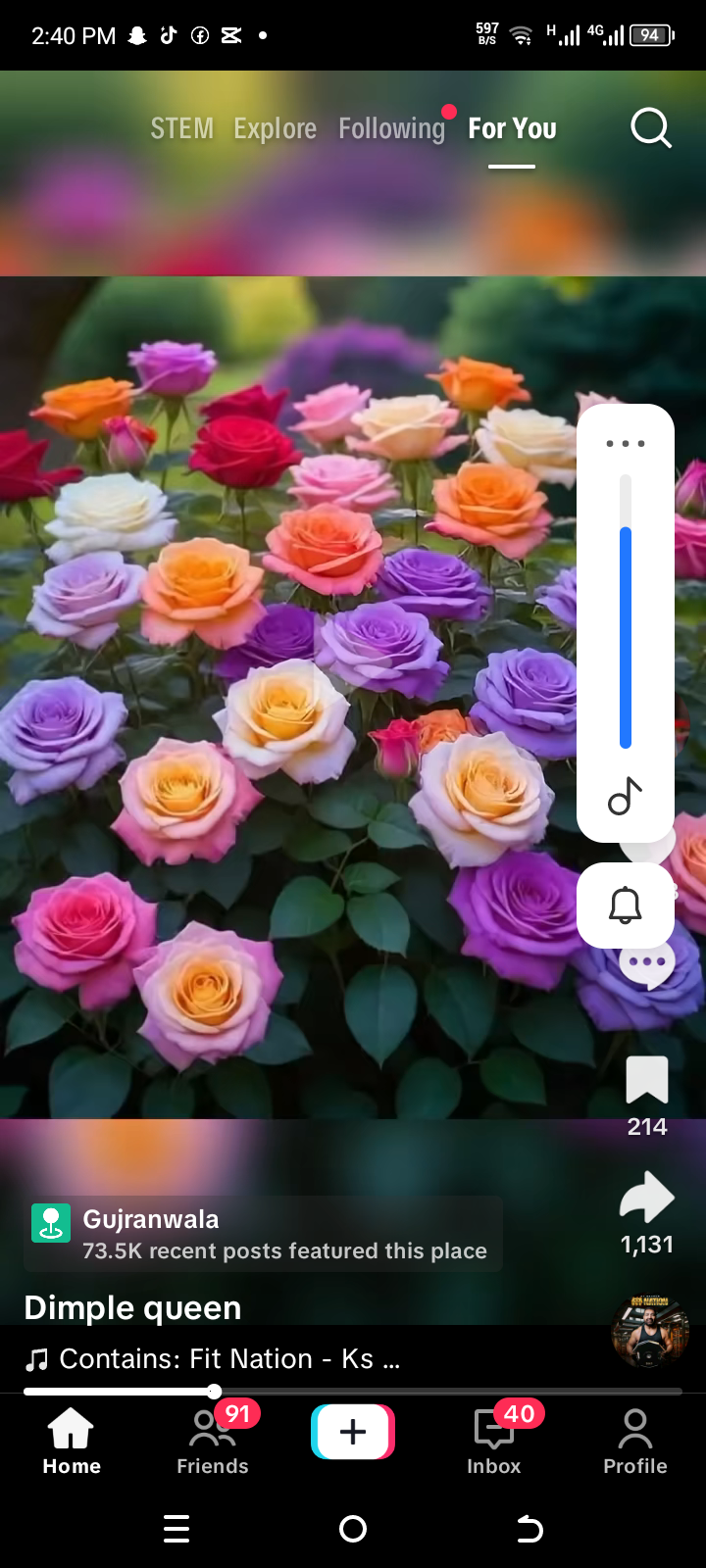Select the For You tab
Image resolution: width=706 pixels, height=1568 pixels.
512,128
